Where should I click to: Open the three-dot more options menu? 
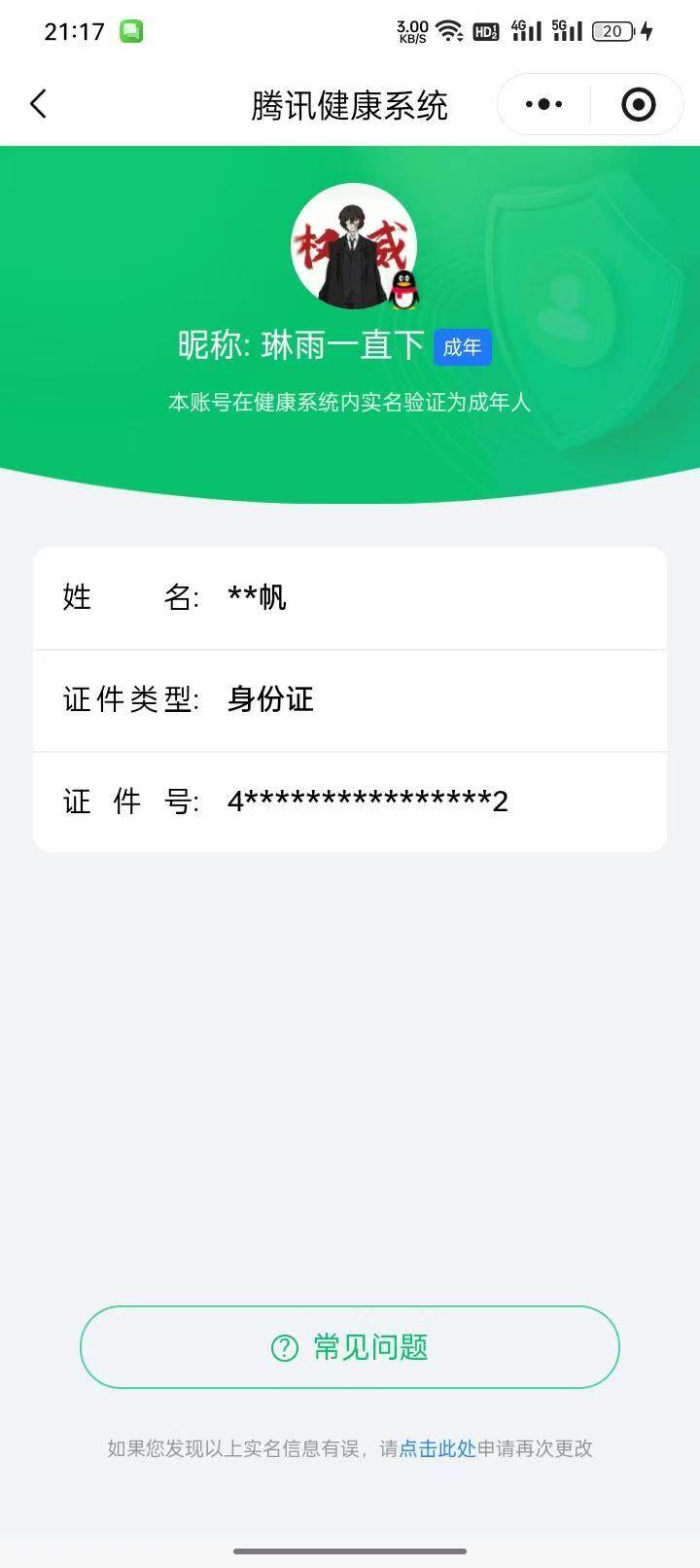click(x=542, y=103)
